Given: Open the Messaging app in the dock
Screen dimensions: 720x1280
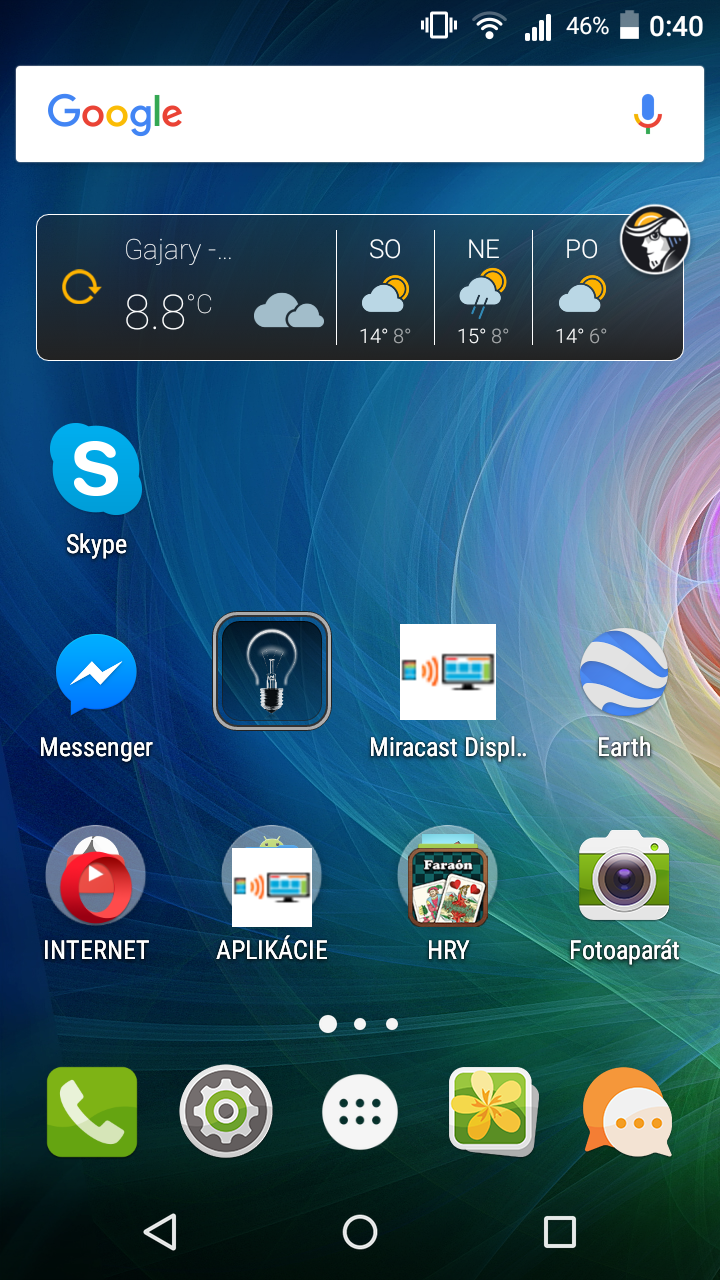Looking at the screenshot, I should [x=628, y=1112].
